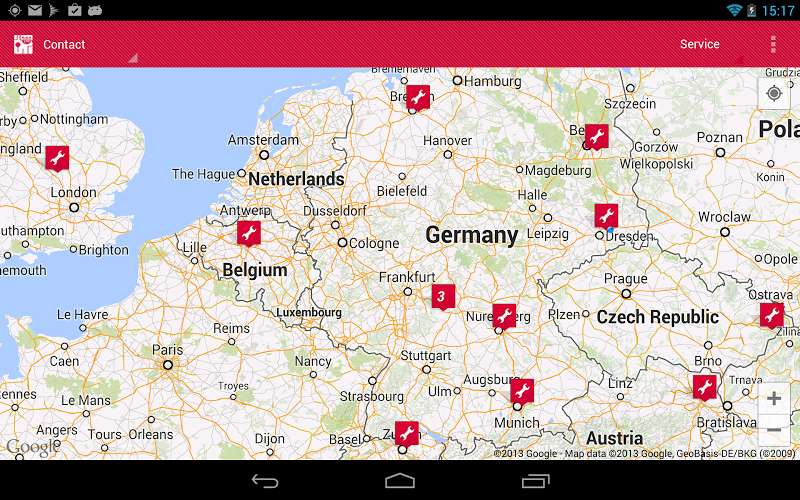Select the service marker at Berlin

click(x=597, y=136)
